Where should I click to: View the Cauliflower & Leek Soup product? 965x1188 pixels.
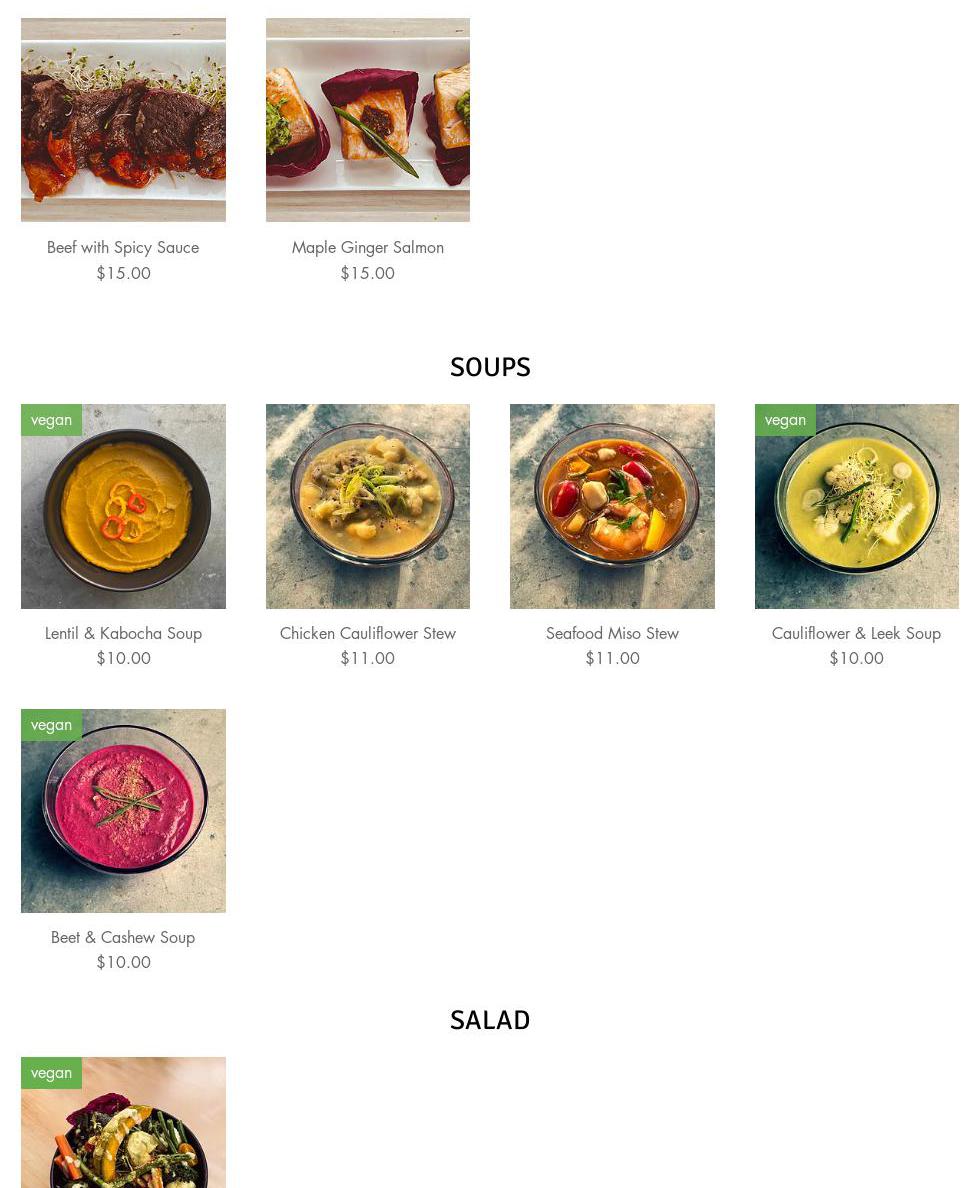point(856,507)
